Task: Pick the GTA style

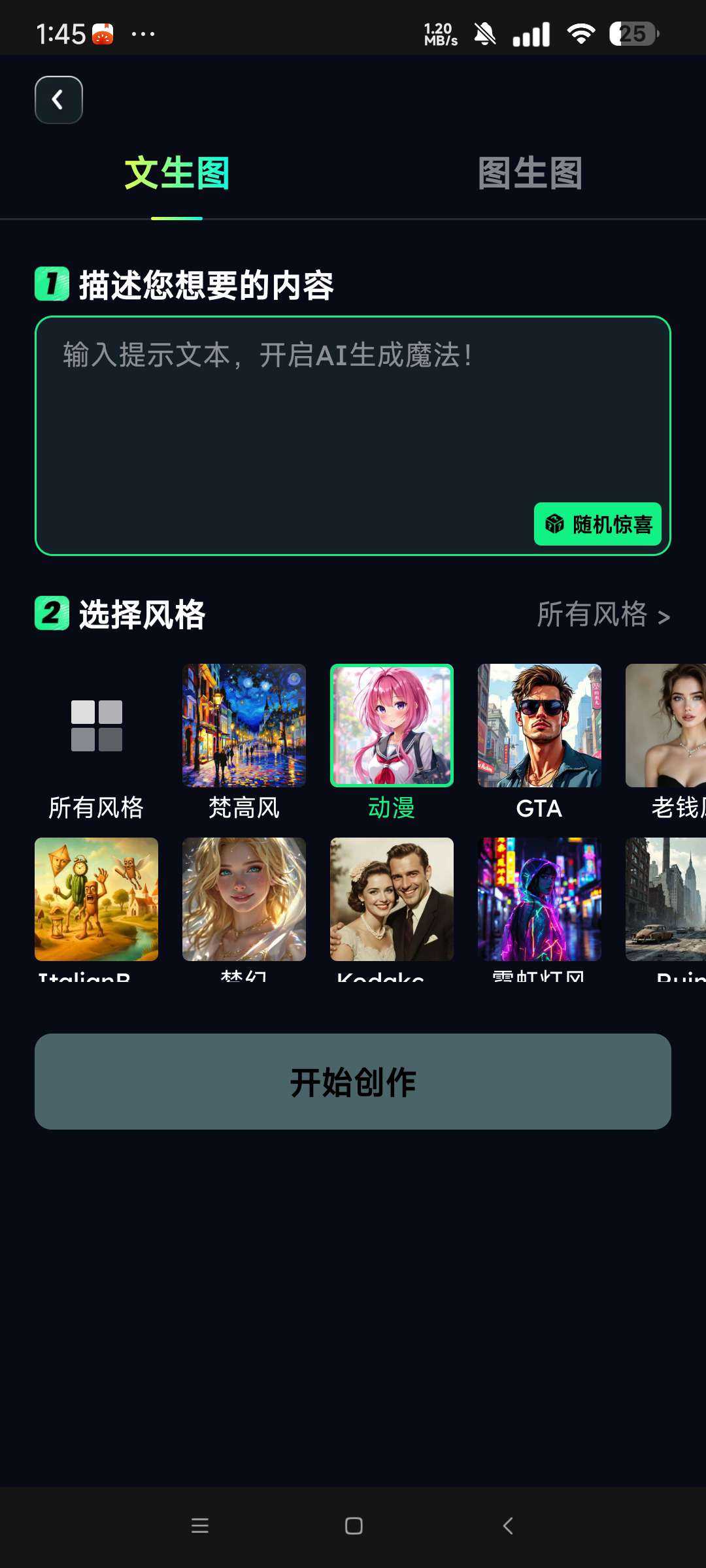Action: (539, 726)
